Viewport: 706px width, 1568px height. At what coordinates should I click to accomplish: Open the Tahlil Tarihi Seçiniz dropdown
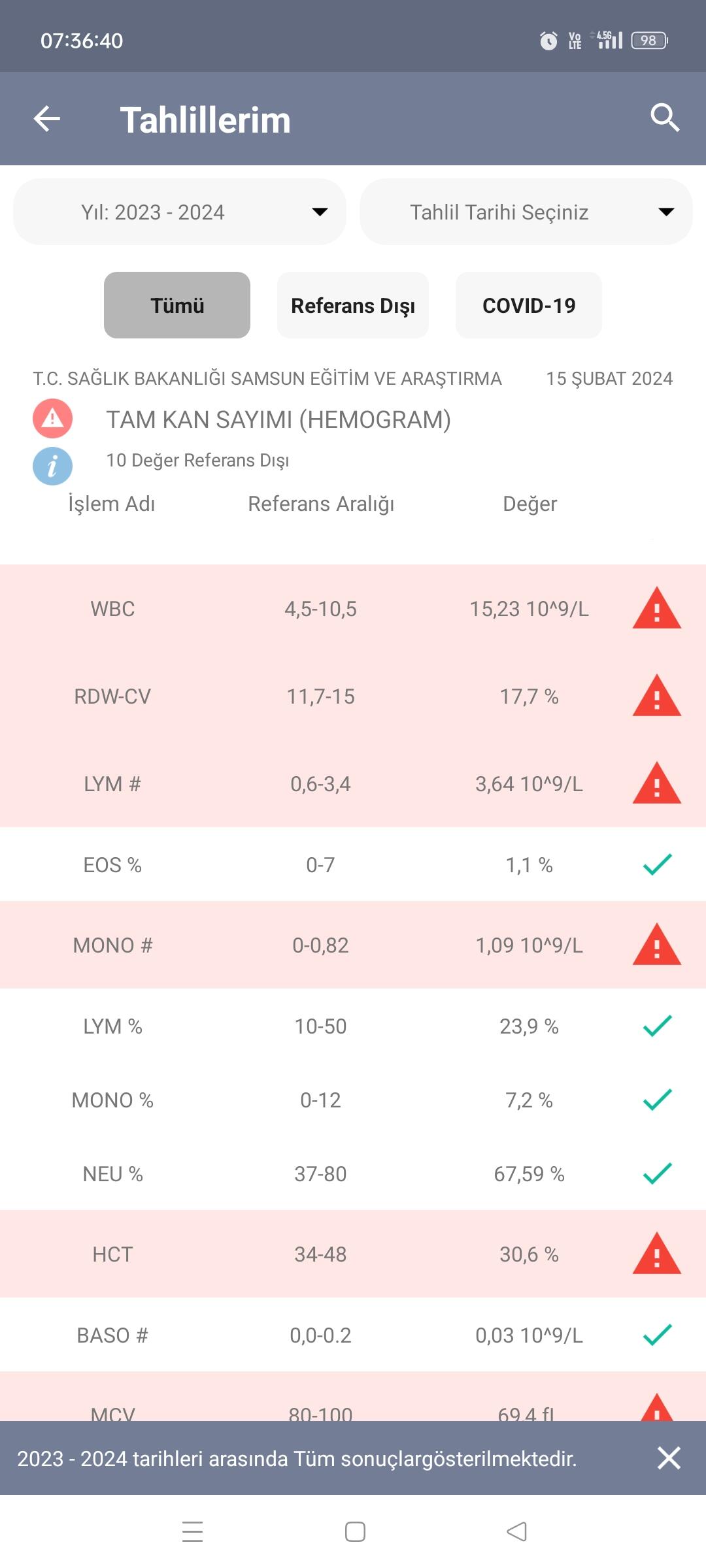(x=526, y=212)
